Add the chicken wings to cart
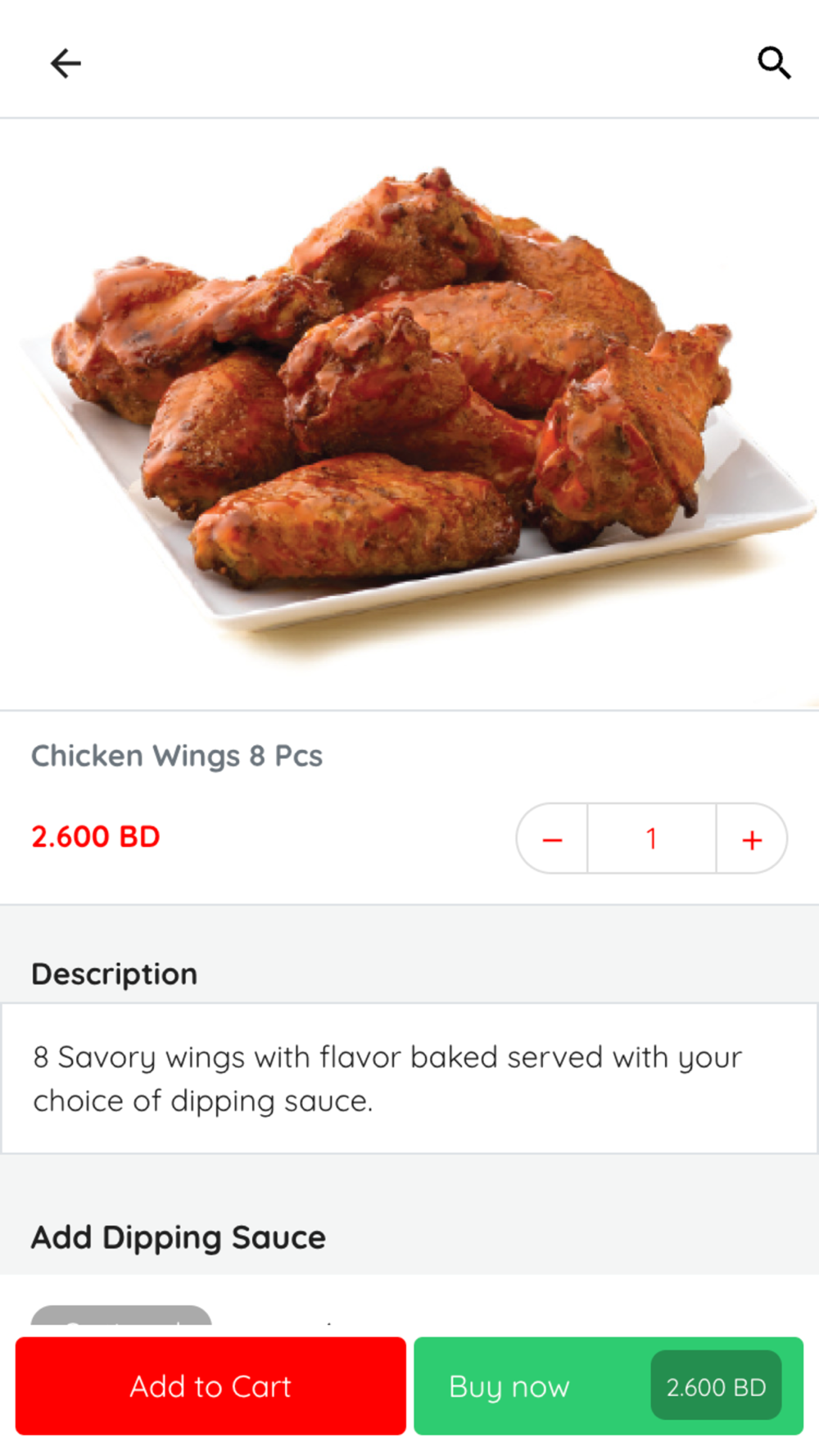The height and width of the screenshot is (1456, 819). (x=210, y=1386)
